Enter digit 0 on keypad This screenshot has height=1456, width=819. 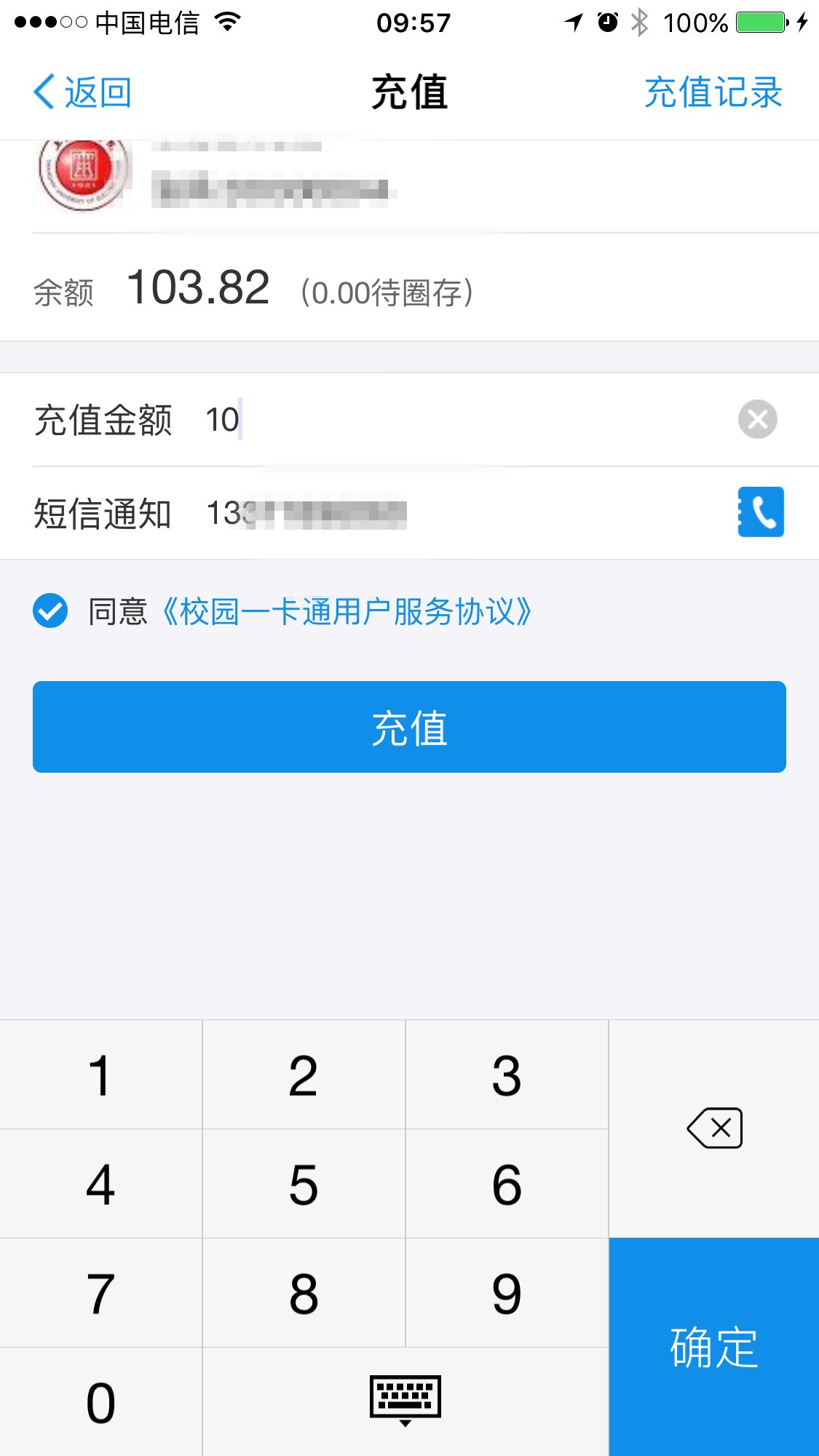click(101, 1402)
